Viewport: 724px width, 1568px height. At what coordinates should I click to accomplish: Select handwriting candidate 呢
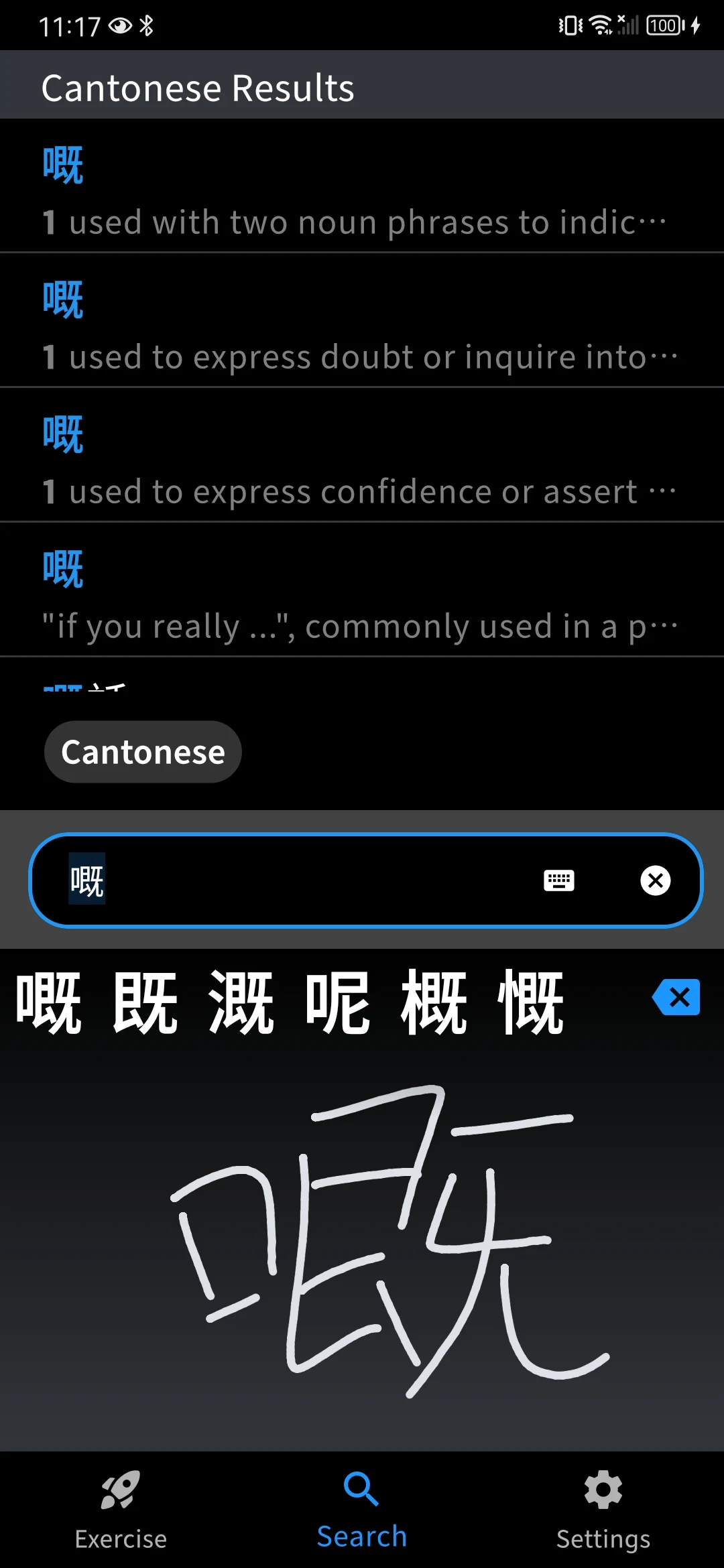click(338, 1002)
